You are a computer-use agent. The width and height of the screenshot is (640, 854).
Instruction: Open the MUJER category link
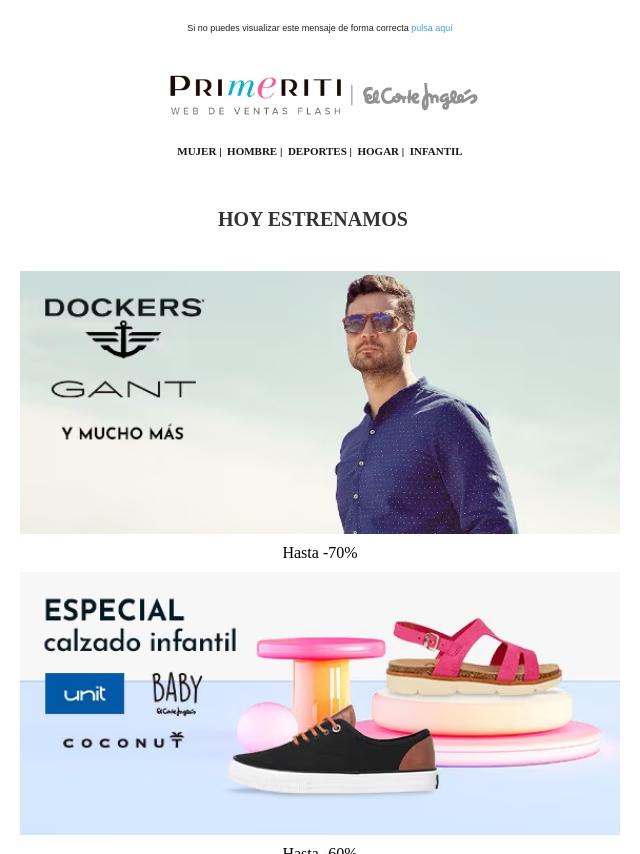(x=196, y=151)
